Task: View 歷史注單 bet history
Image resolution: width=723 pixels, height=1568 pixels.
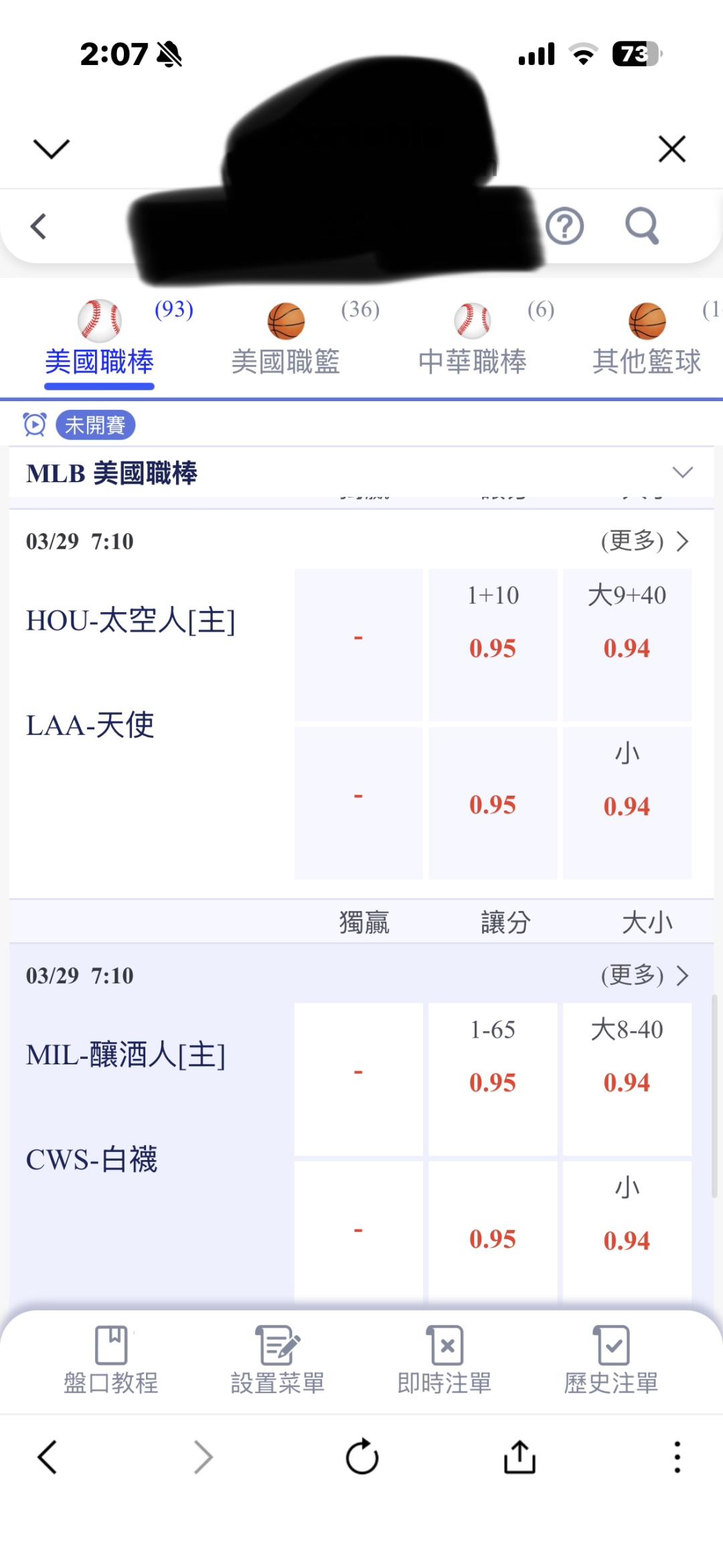Action: (611, 1361)
